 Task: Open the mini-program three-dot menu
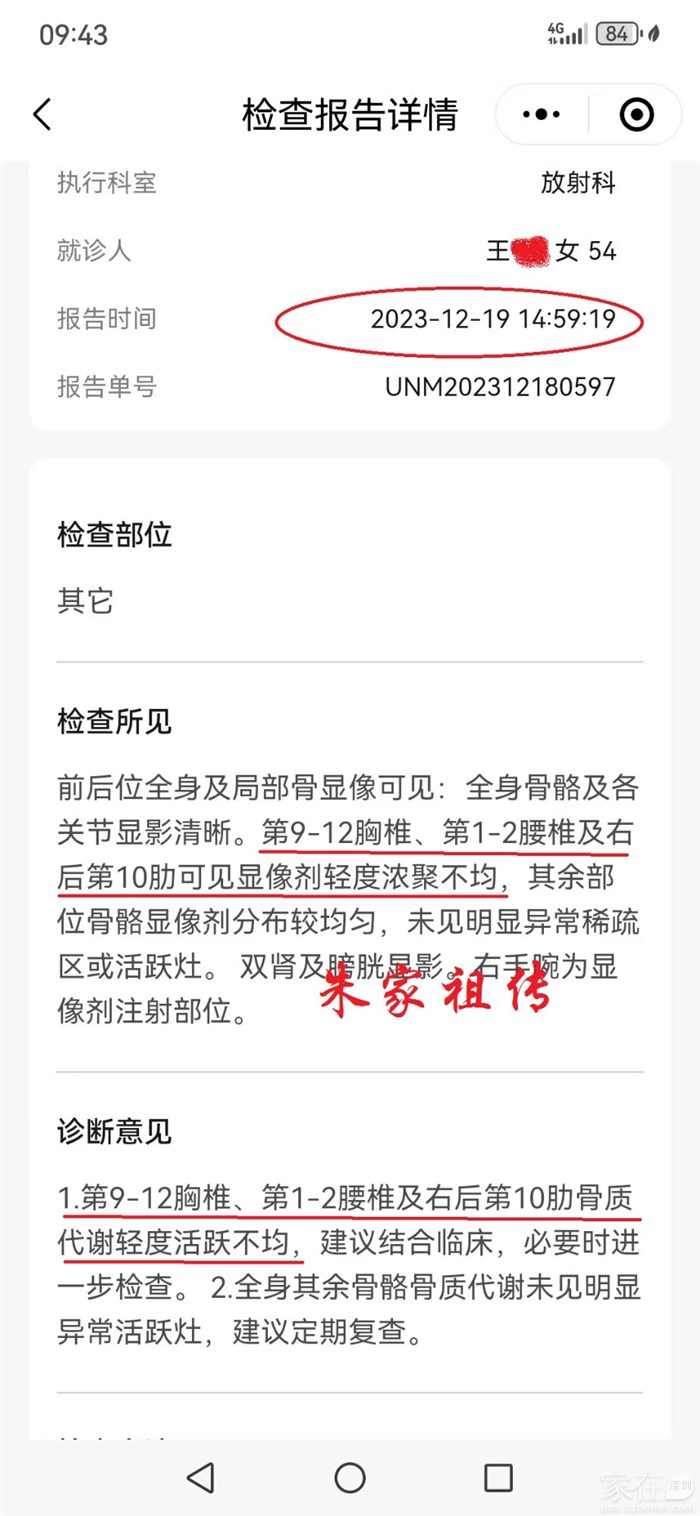click(541, 115)
